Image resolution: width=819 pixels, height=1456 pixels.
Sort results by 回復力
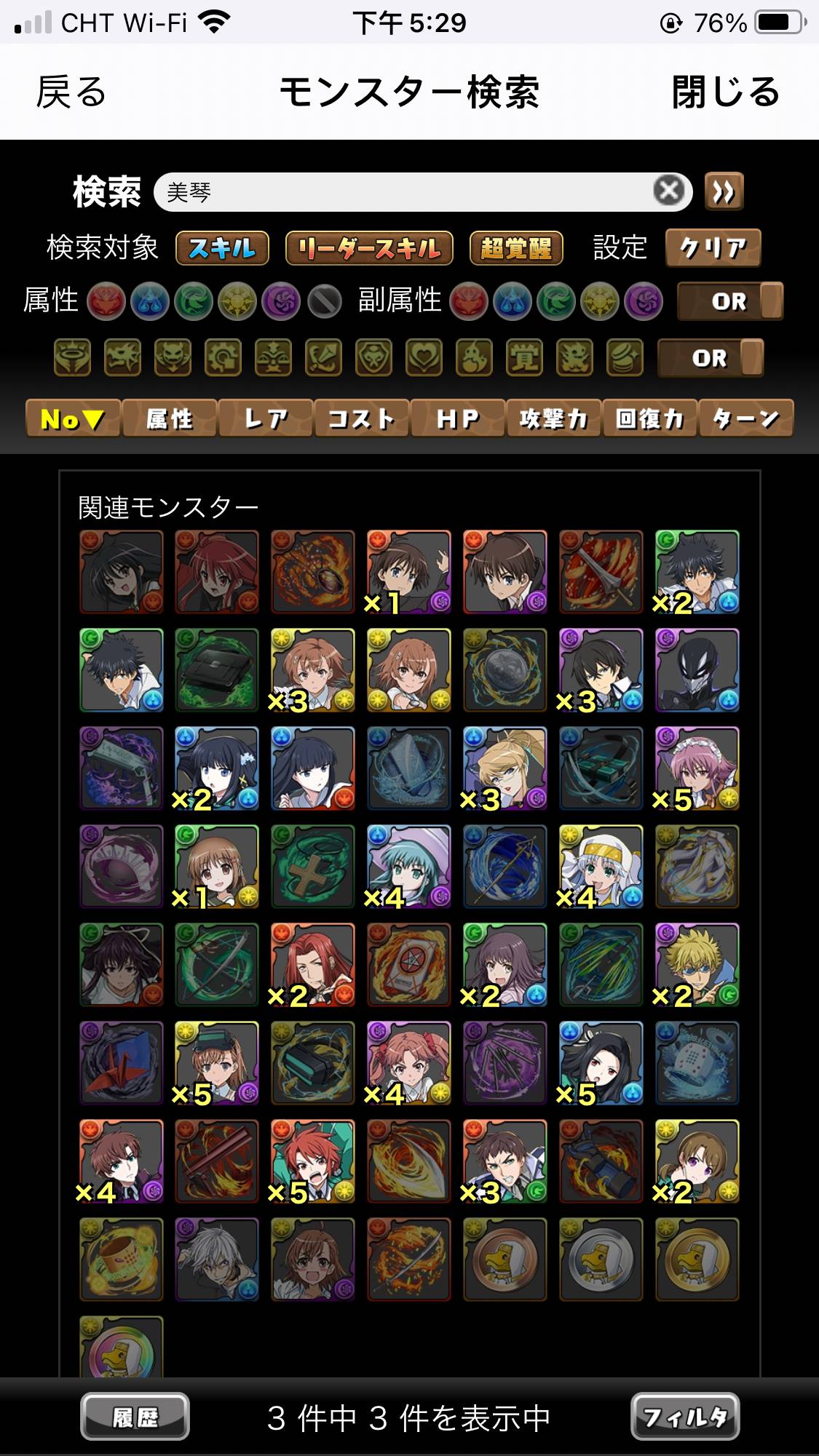[650, 418]
